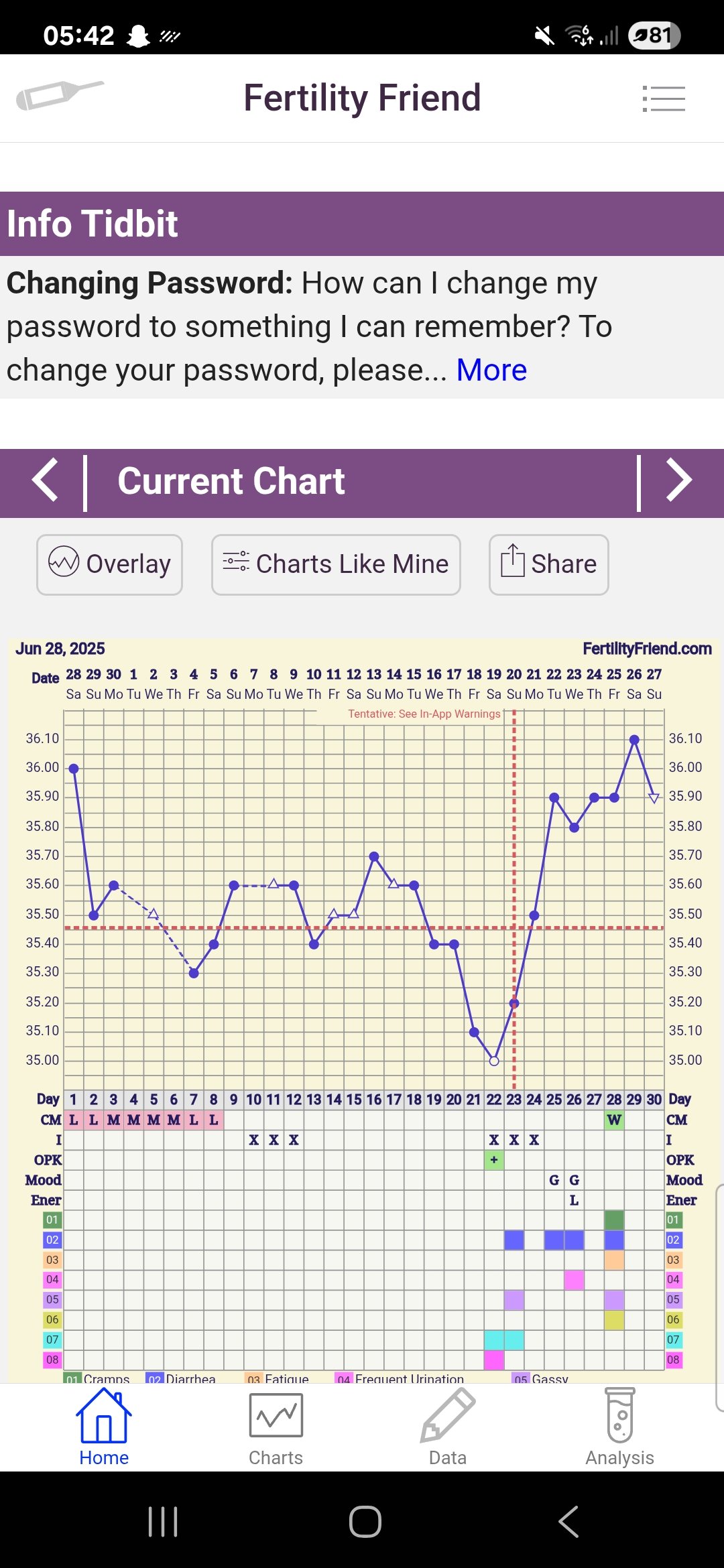Go back using system back button
Screen dimensions: 724x1568
click(568, 1521)
